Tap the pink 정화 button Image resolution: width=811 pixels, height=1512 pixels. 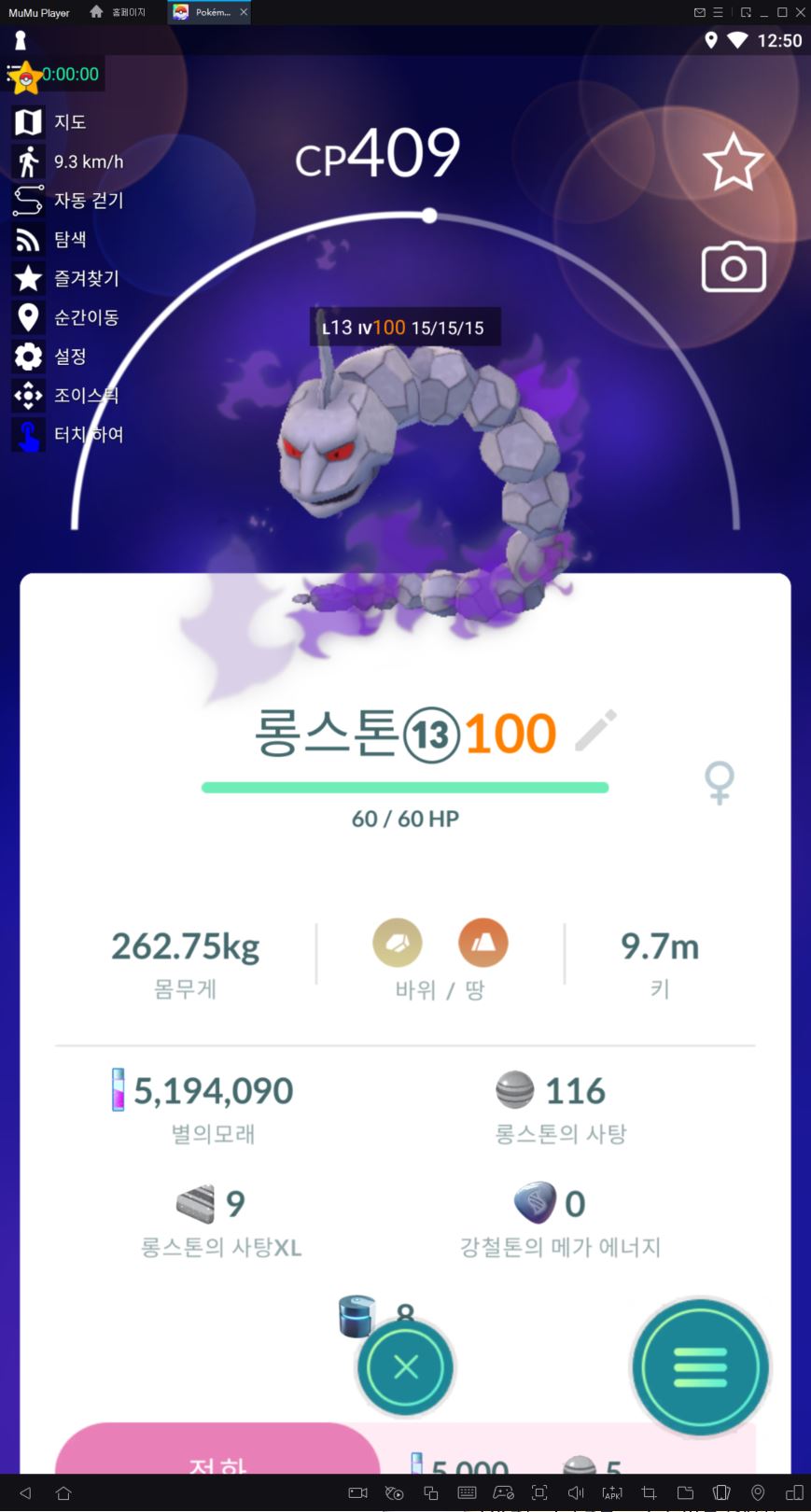[217, 1456]
